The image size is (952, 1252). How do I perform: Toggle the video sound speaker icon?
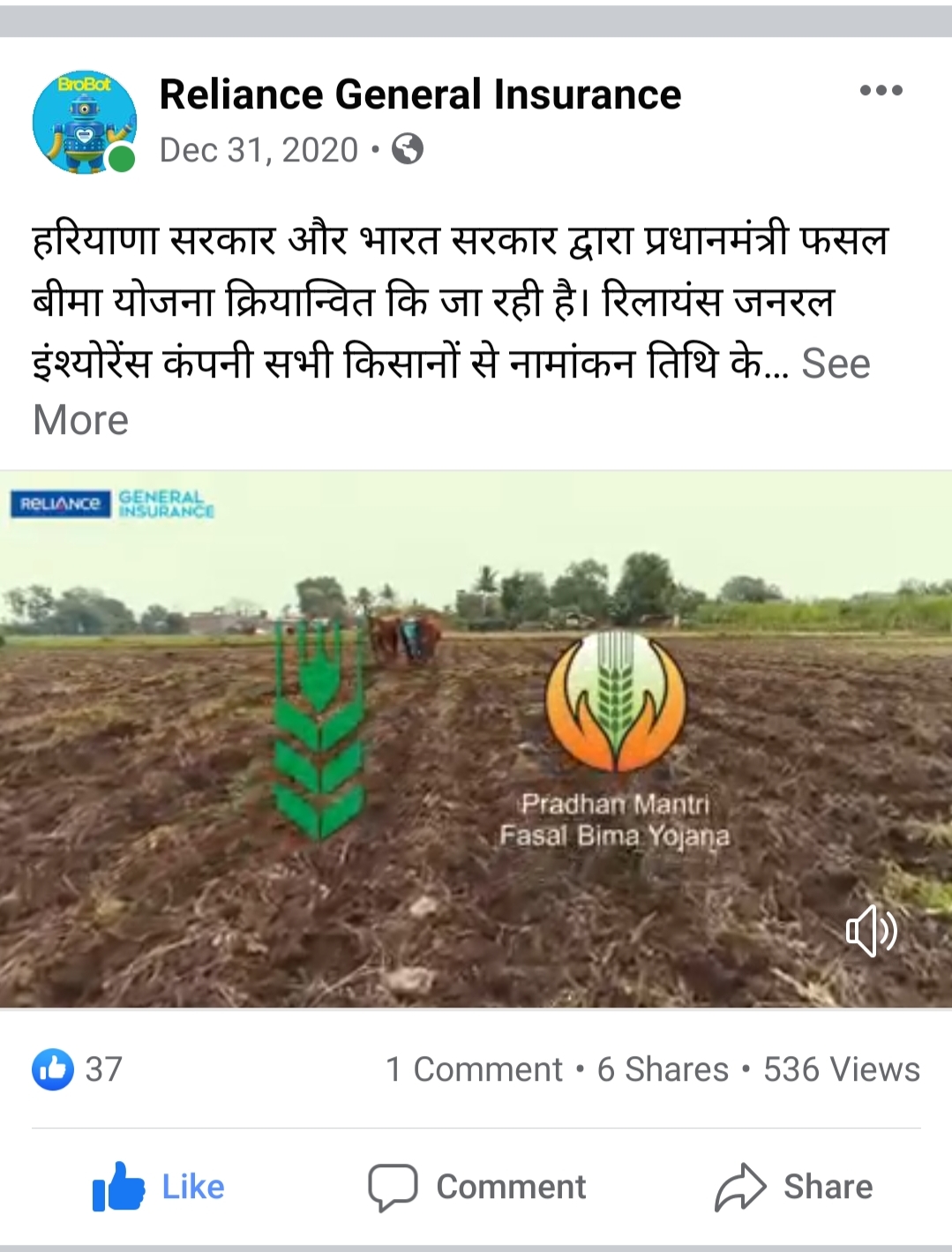(871, 930)
